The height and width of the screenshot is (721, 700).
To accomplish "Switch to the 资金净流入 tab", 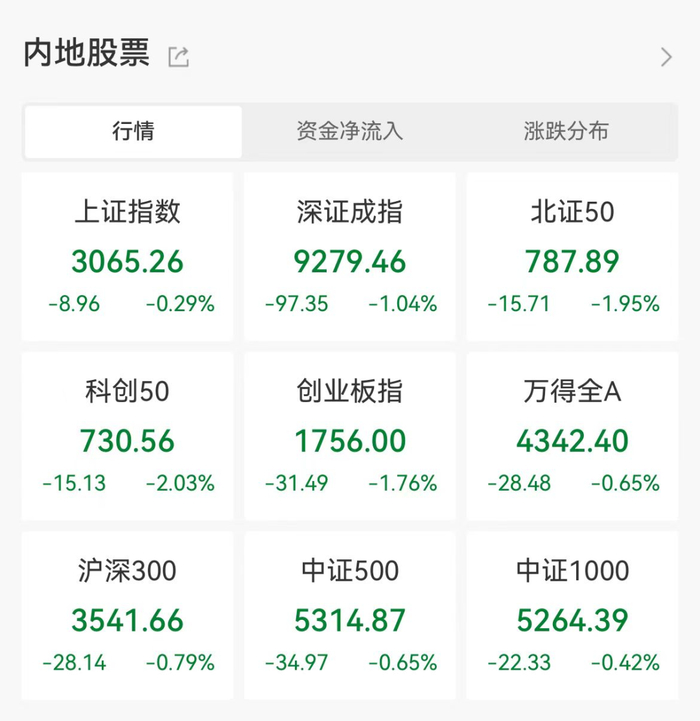I will [349, 132].
